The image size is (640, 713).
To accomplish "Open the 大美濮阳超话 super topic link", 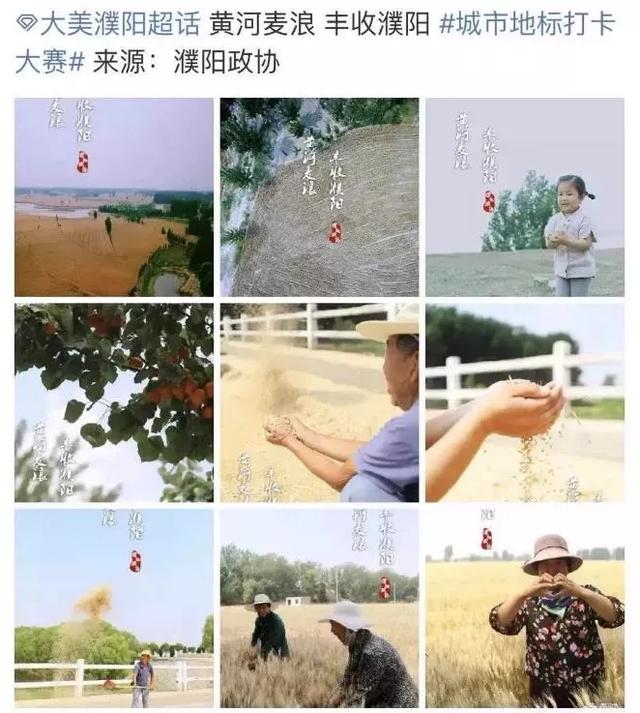I will click(x=108, y=24).
